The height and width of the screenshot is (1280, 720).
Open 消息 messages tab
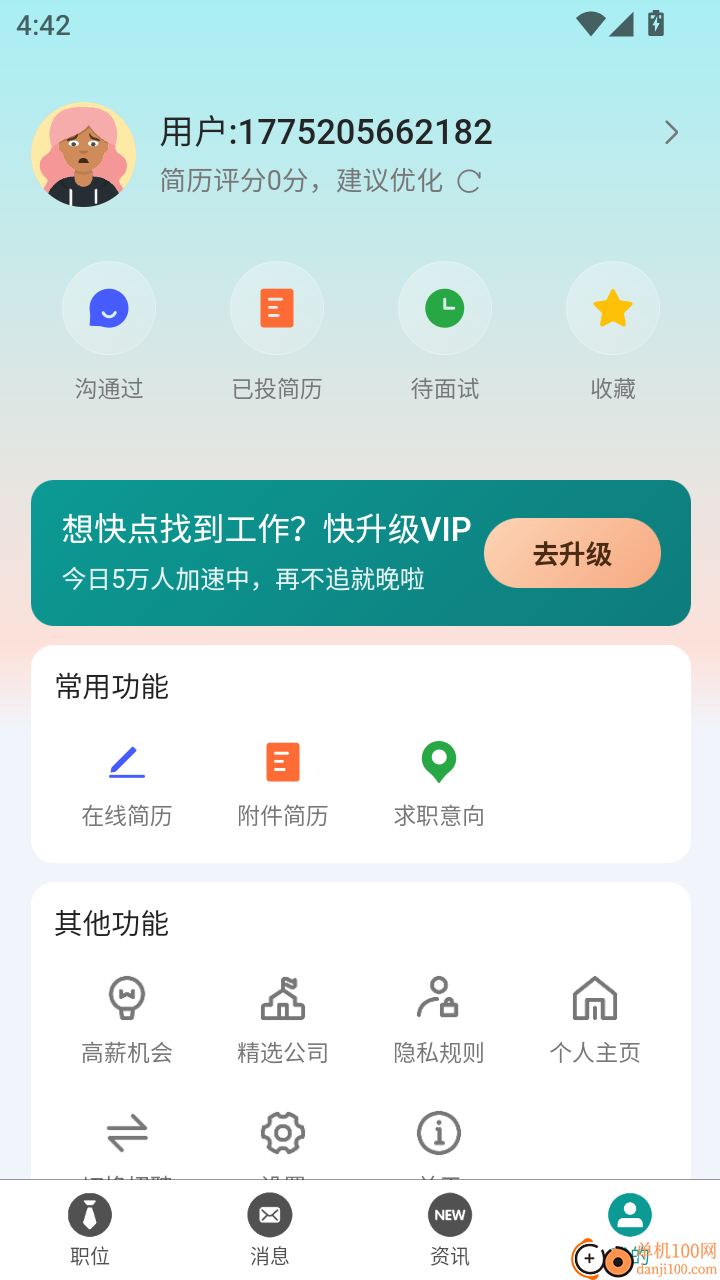point(270,1228)
